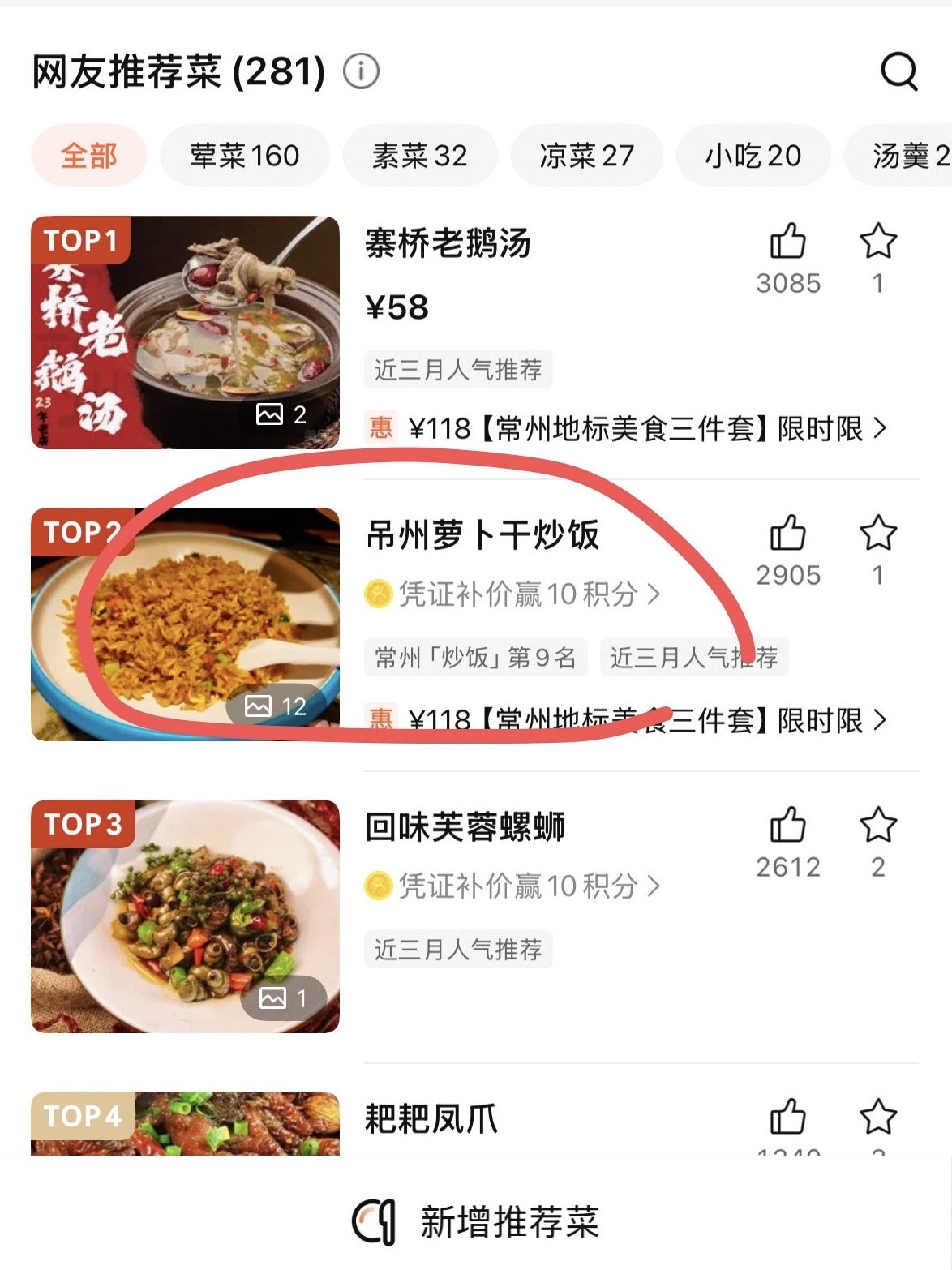This screenshot has width=952, height=1270.
Task: Tap the info icon beside 网友推荐菜
Action: (361, 71)
